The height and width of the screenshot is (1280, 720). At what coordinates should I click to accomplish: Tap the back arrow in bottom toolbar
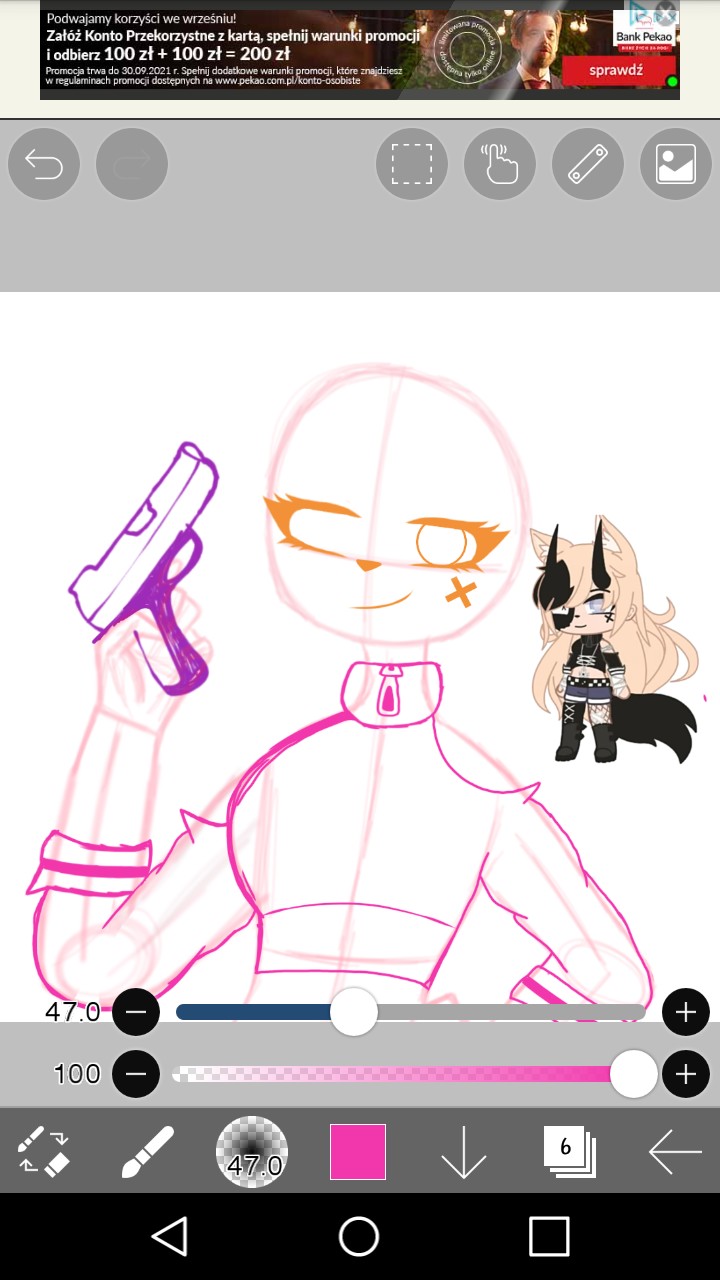[x=675, y=1152]
